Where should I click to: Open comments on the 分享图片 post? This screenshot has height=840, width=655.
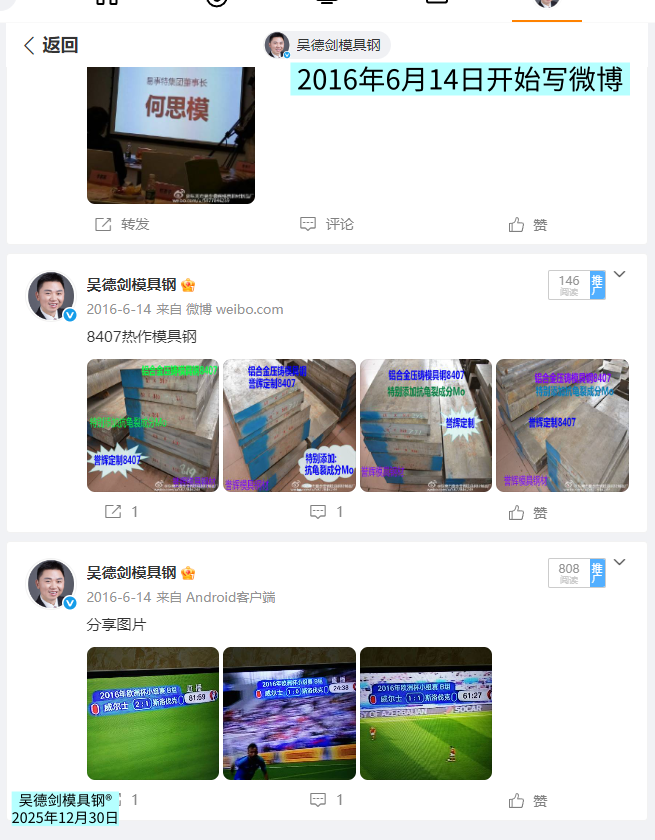tap(326, 799)
